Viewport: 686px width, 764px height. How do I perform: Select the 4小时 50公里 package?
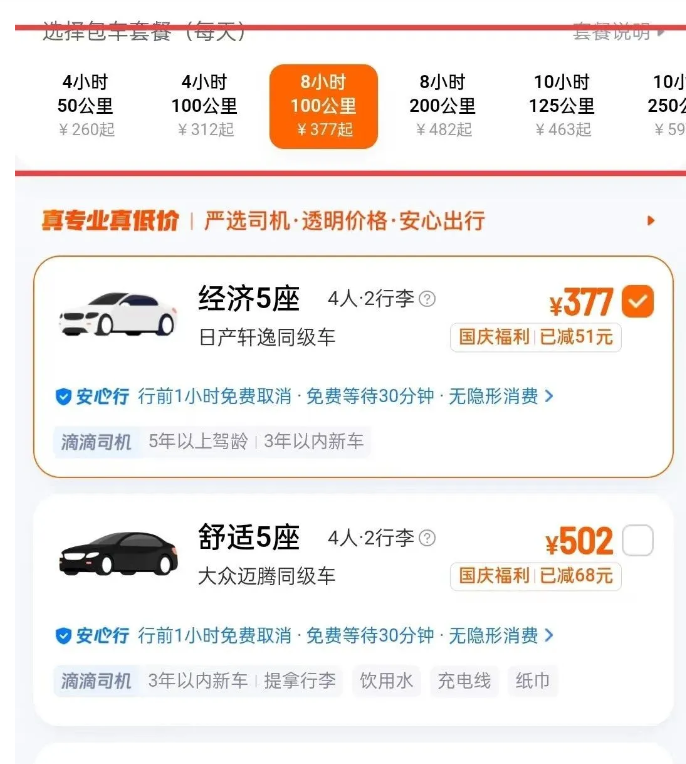[x=86, y=105]
